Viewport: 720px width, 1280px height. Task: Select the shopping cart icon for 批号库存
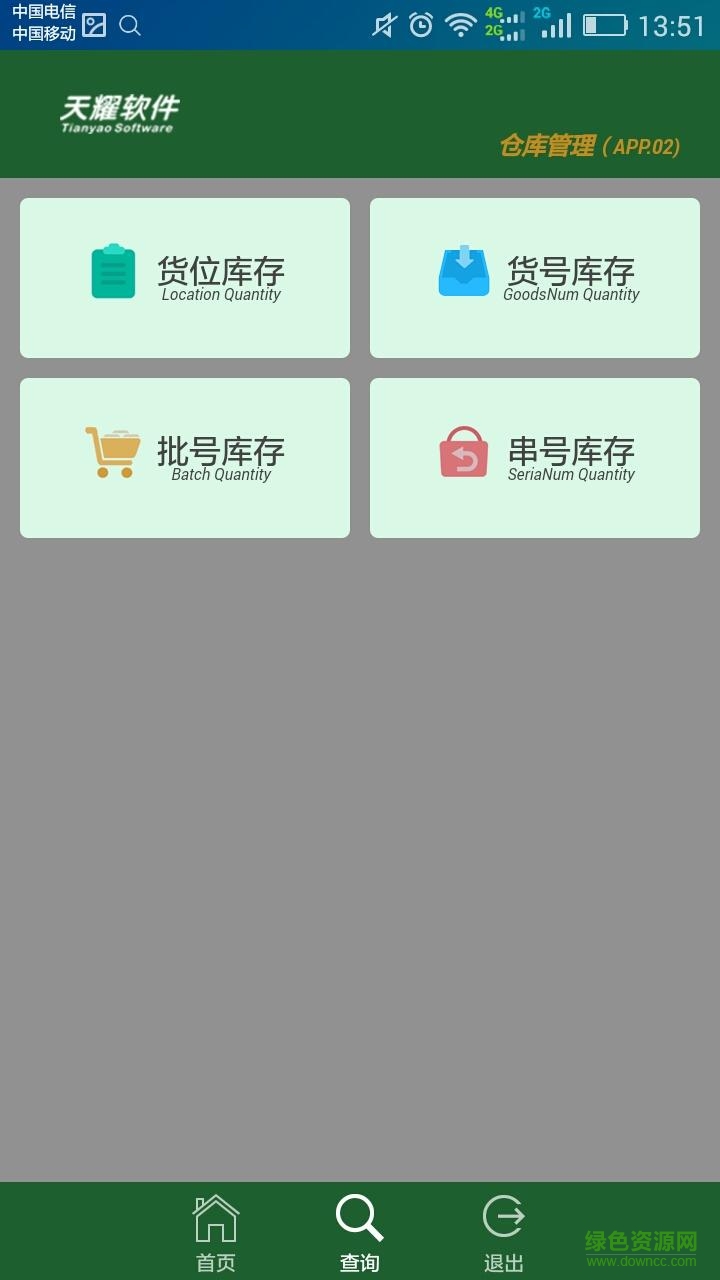[113, 450]
